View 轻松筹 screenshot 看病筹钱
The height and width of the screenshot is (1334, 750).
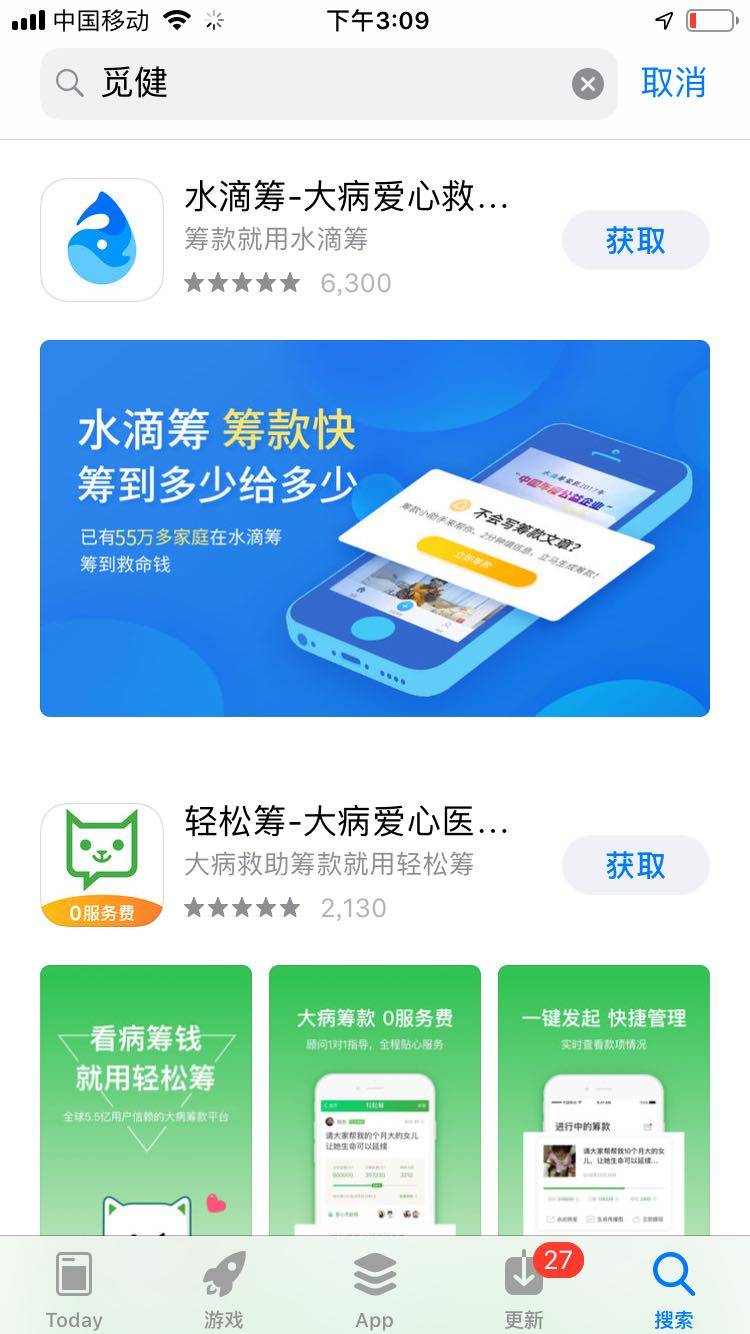(x=146, y=1098)
